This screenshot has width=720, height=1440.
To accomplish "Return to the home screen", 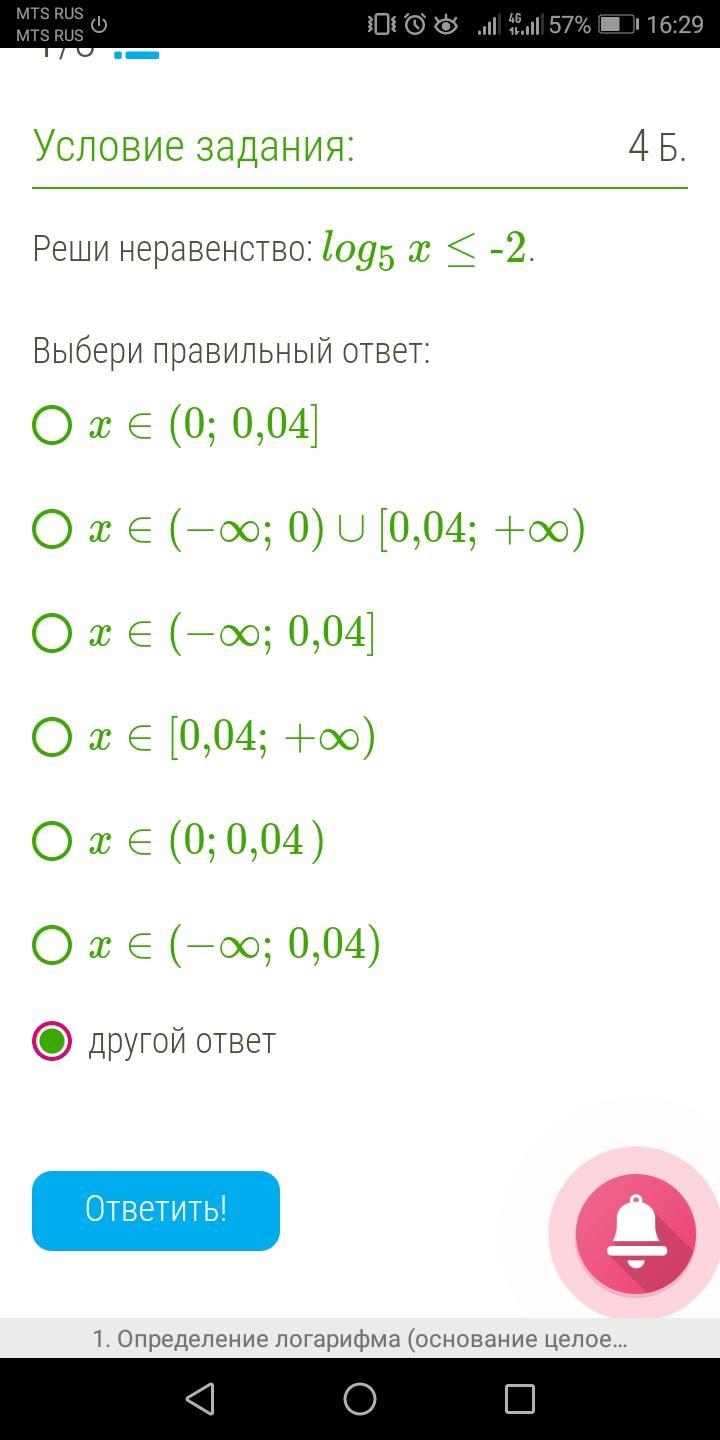I will click(360, 1398).
